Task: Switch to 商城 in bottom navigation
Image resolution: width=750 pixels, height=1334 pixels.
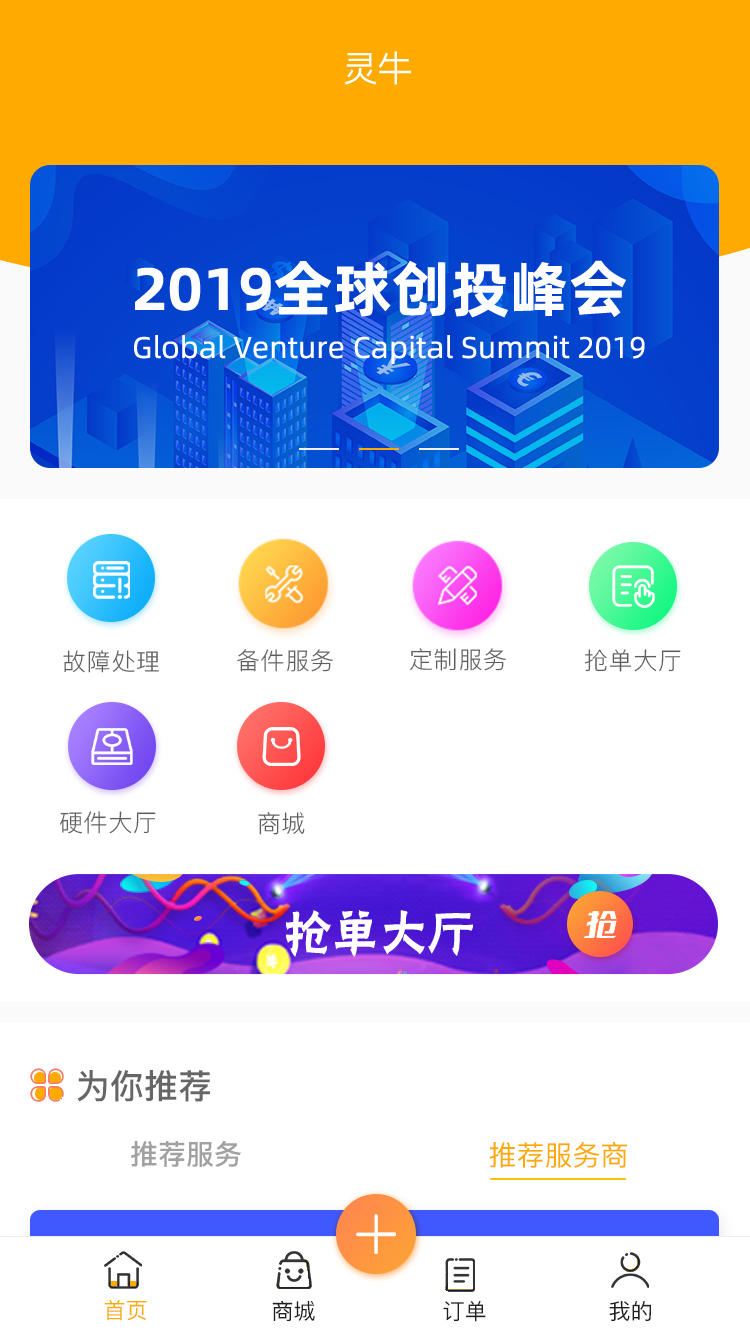Action: pyautogui.click(x=293, y=1286)
